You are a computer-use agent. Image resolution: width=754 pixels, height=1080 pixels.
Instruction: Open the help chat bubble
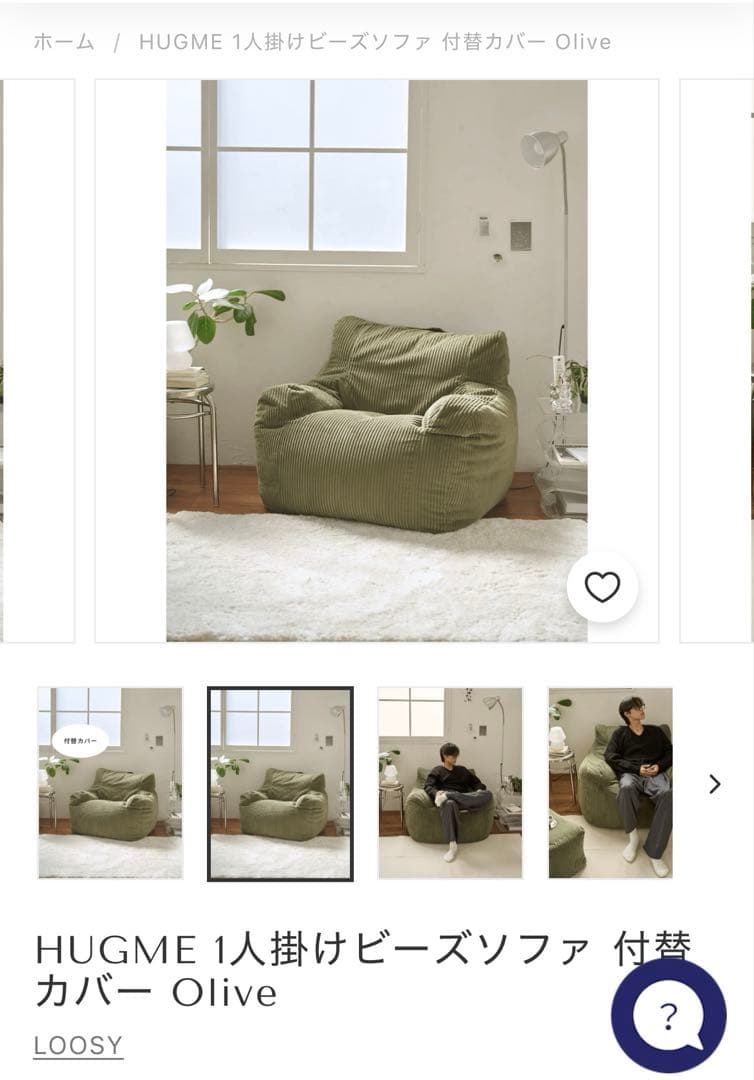669,1016
